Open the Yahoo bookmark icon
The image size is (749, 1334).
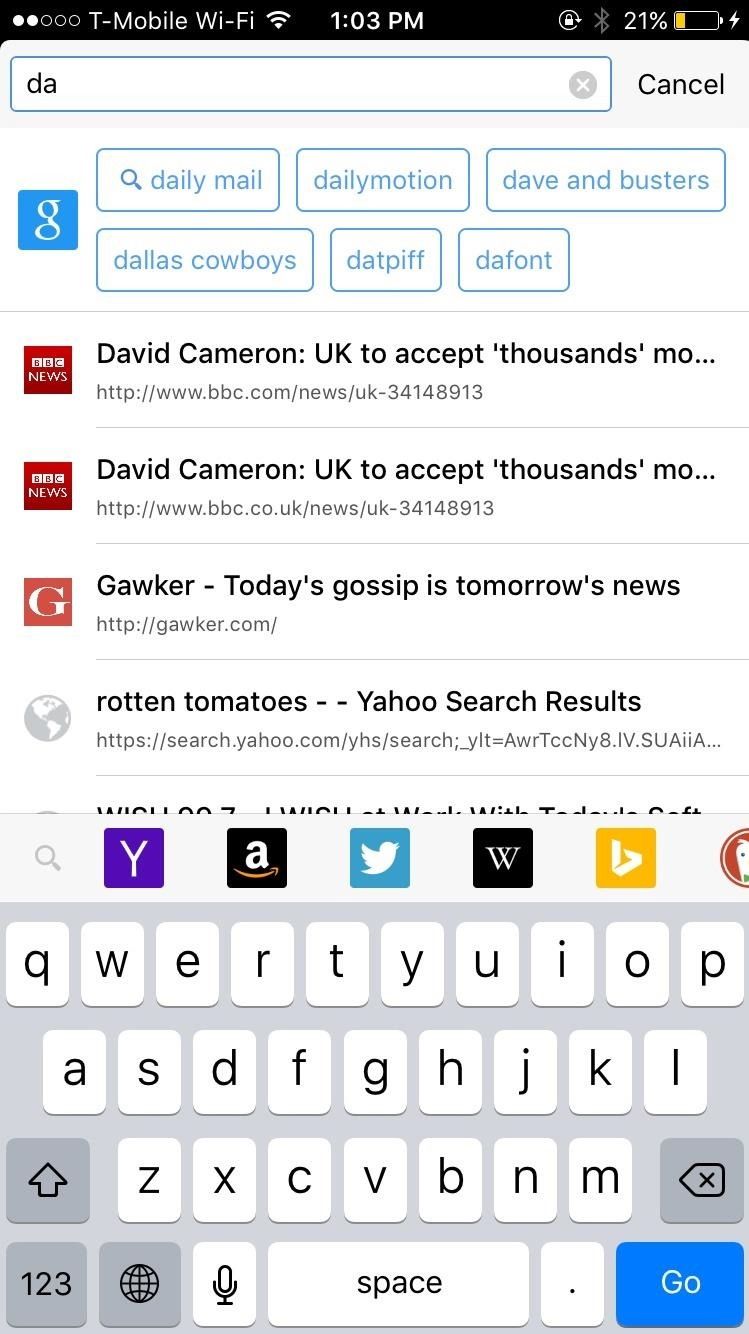133,857
